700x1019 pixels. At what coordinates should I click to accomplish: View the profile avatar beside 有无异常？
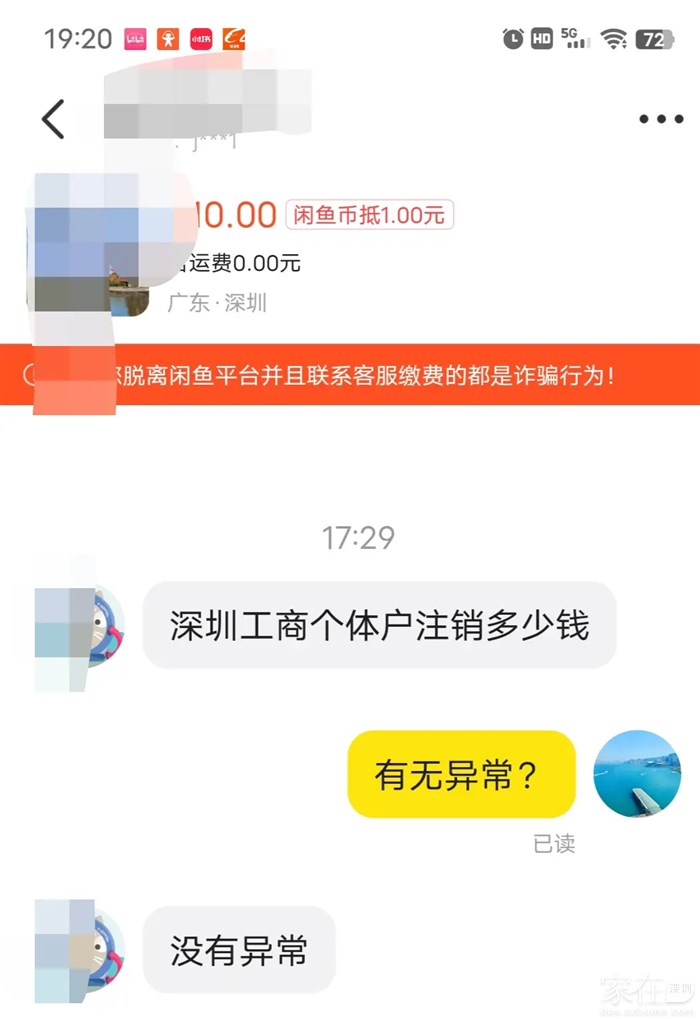coord(637,773)
